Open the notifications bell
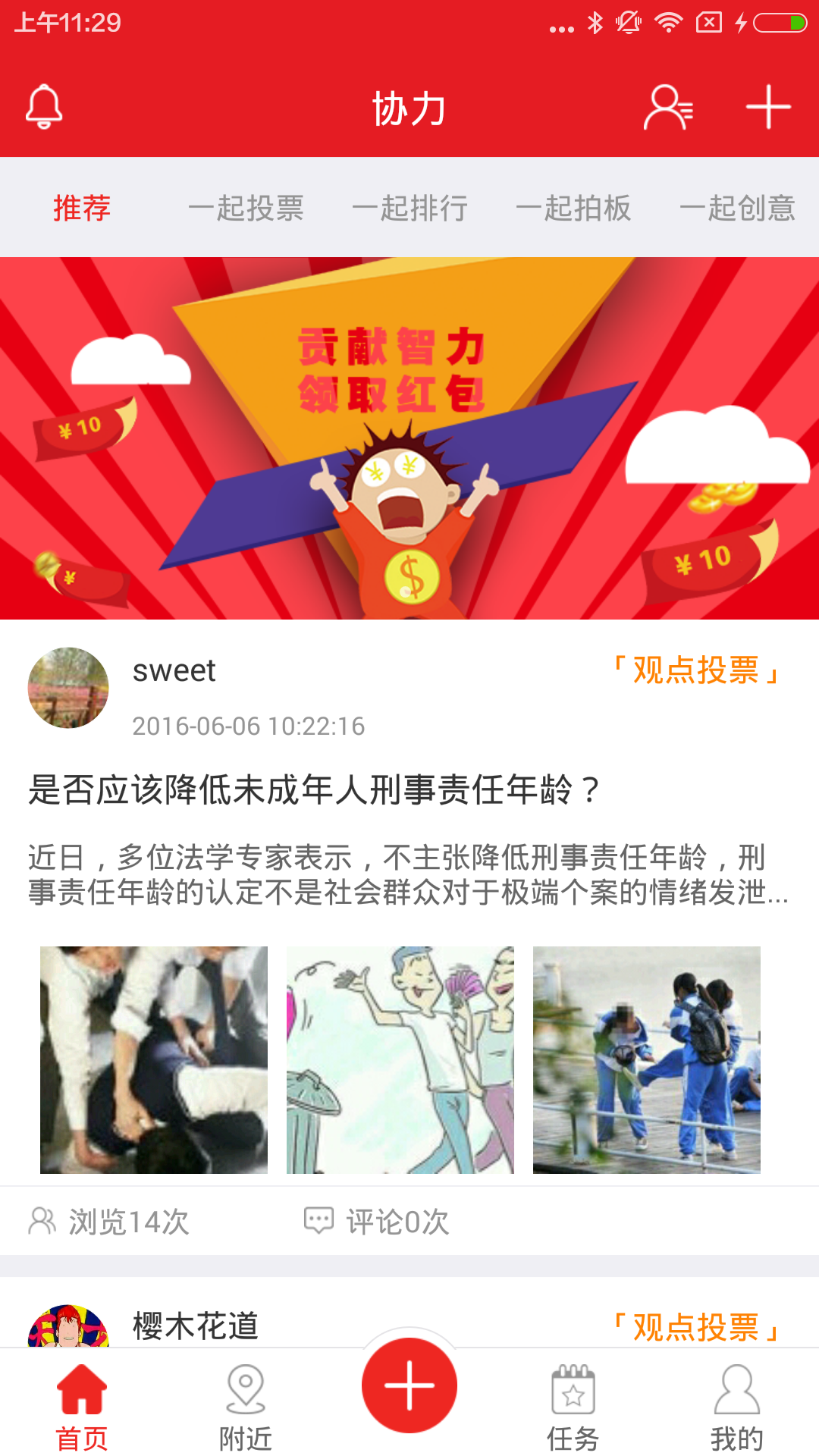 (x=44, y=107)
